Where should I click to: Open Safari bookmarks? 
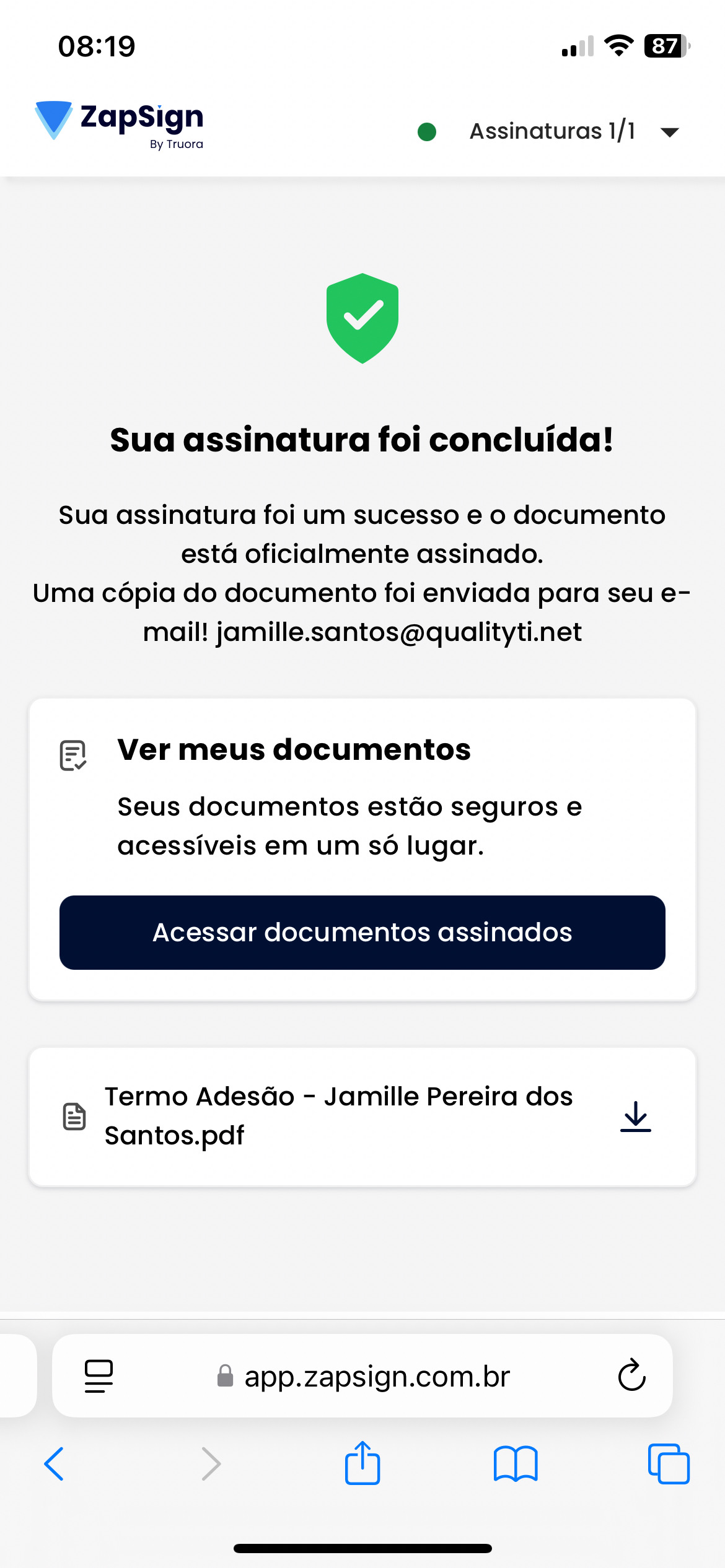tap(516, 1464)
